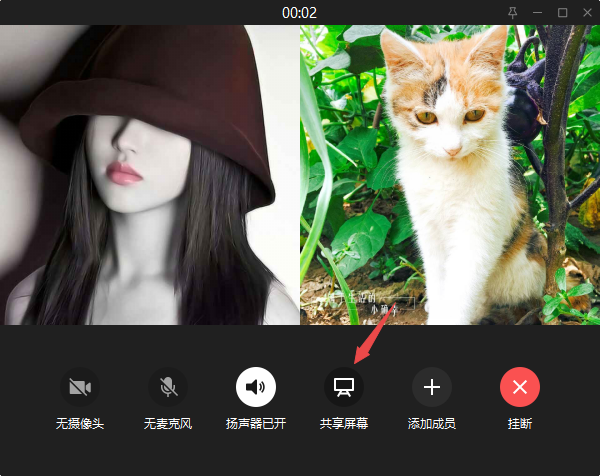Hang up the call (挂断)
The width and height of the screenshot is (600, 476).
[x=520, y=386]
